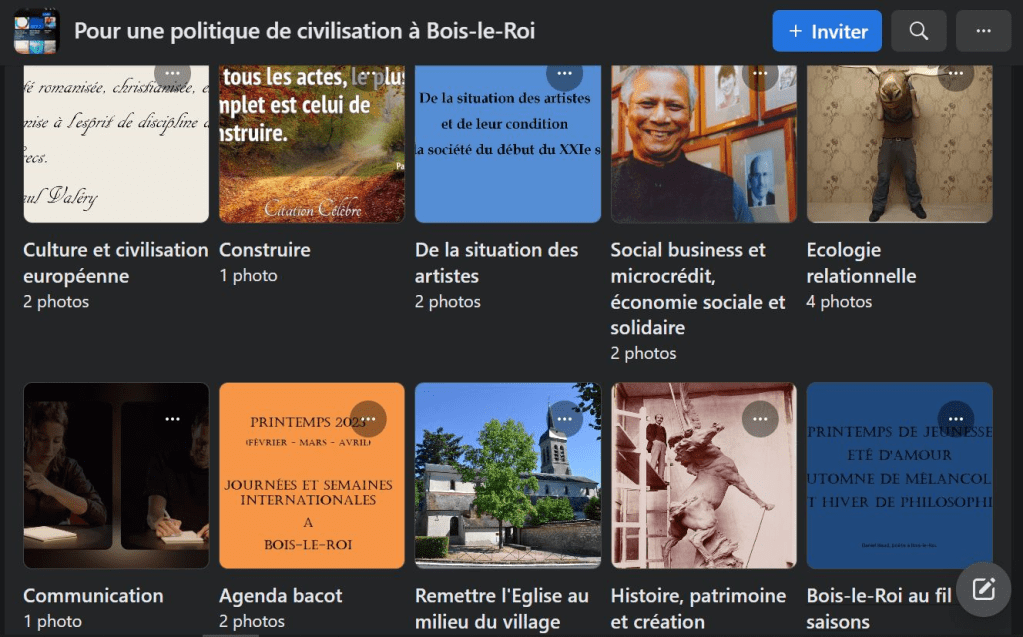The width and height of the screenshot is (1023, 637).
Task: Open options menu on Ecologie relationnelle album
Action: (957, 74)
